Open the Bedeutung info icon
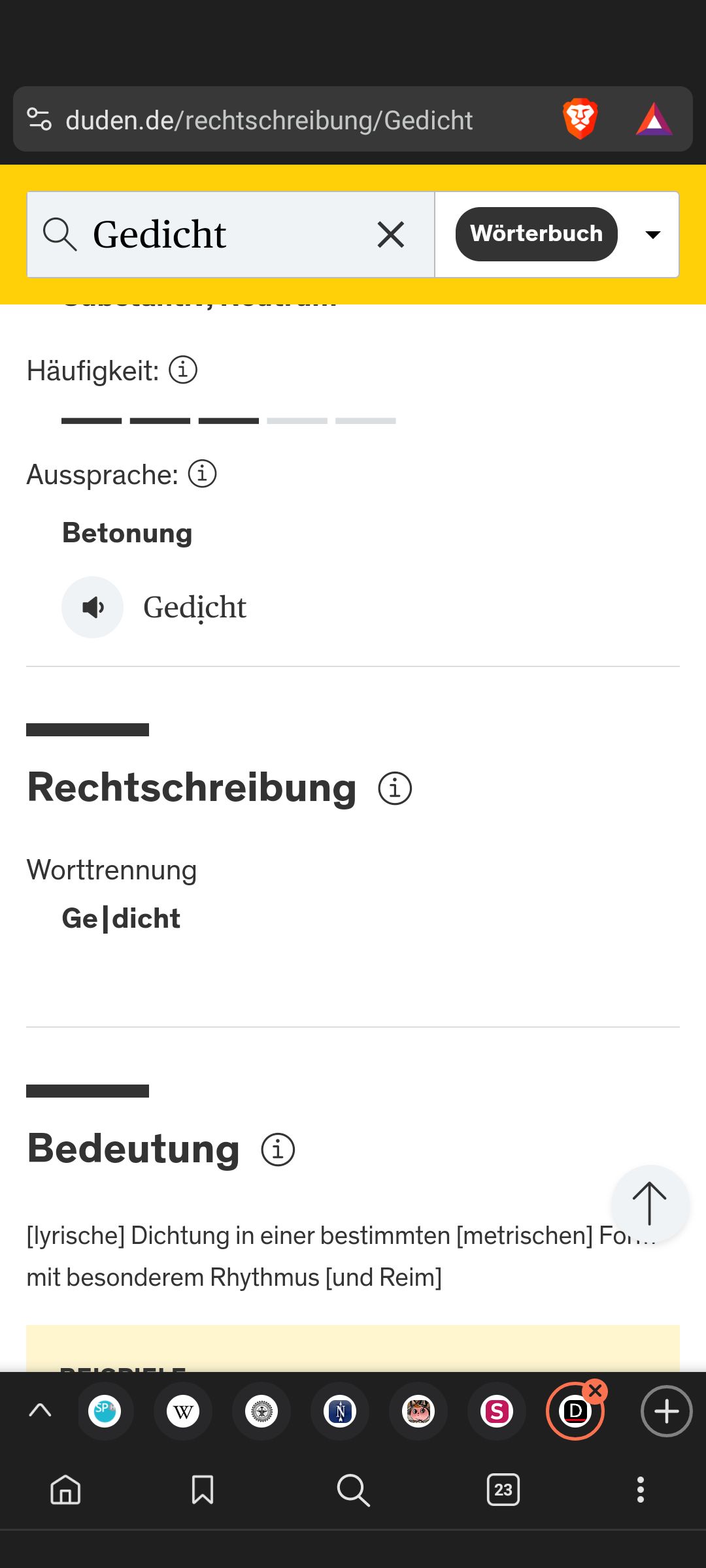Image resolution: width=706 pixels, height=1568 pixels. pyautogui.click(x=278, y=1149)
